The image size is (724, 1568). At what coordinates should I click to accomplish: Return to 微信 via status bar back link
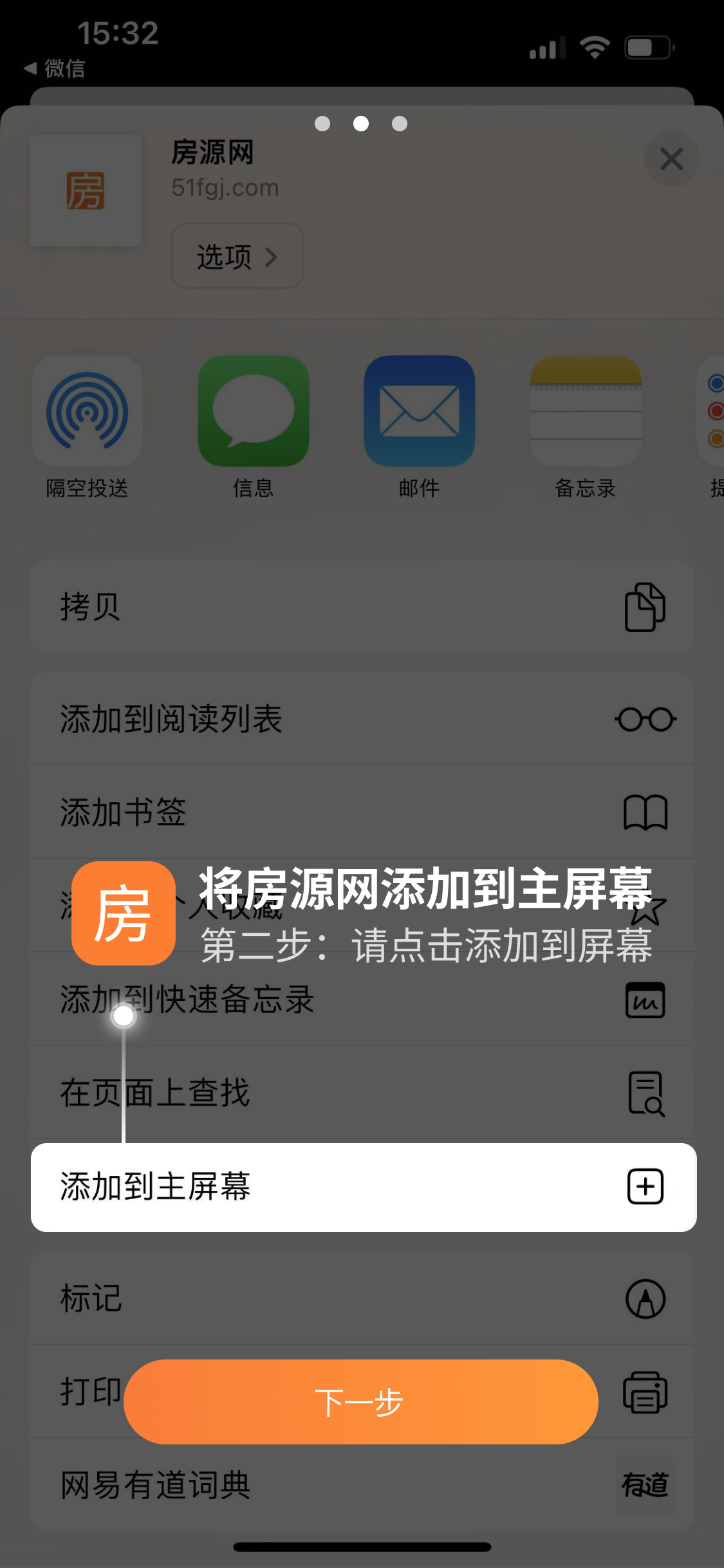point(55,68)
